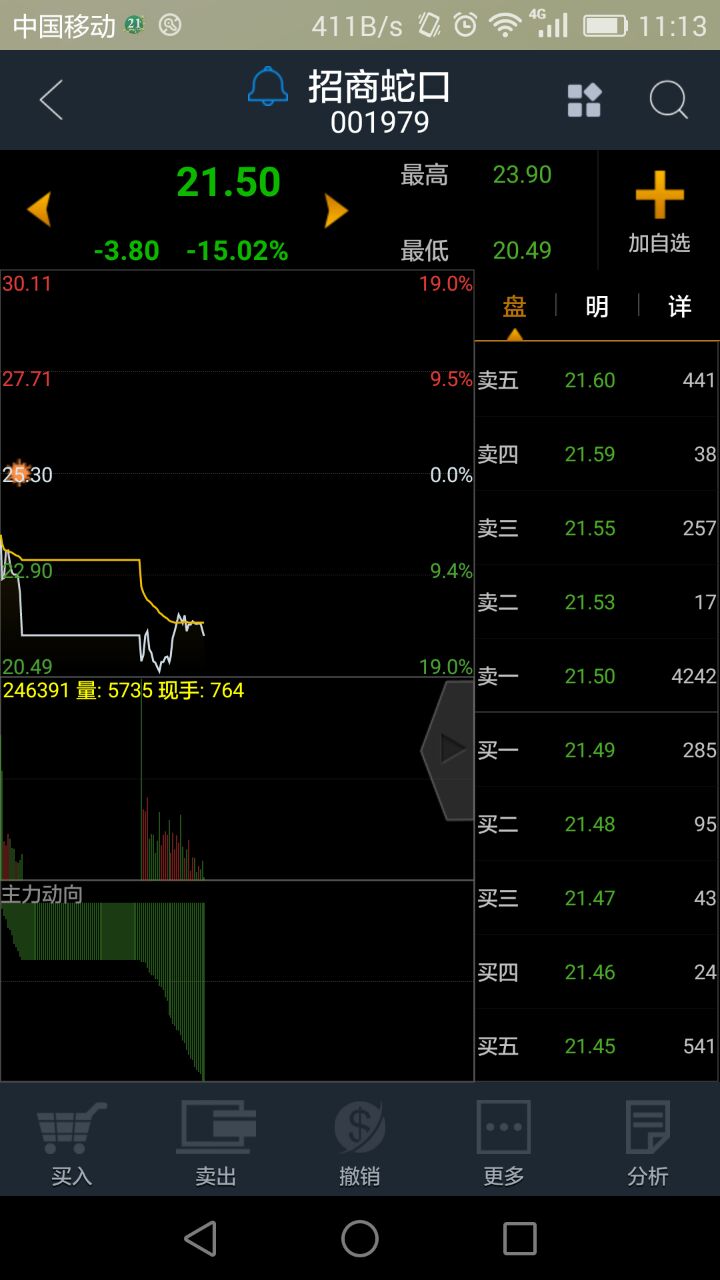This screenshot has height=1280, width=720.
Task: Go back using the top-left arrow
Action: coord(51,100)
